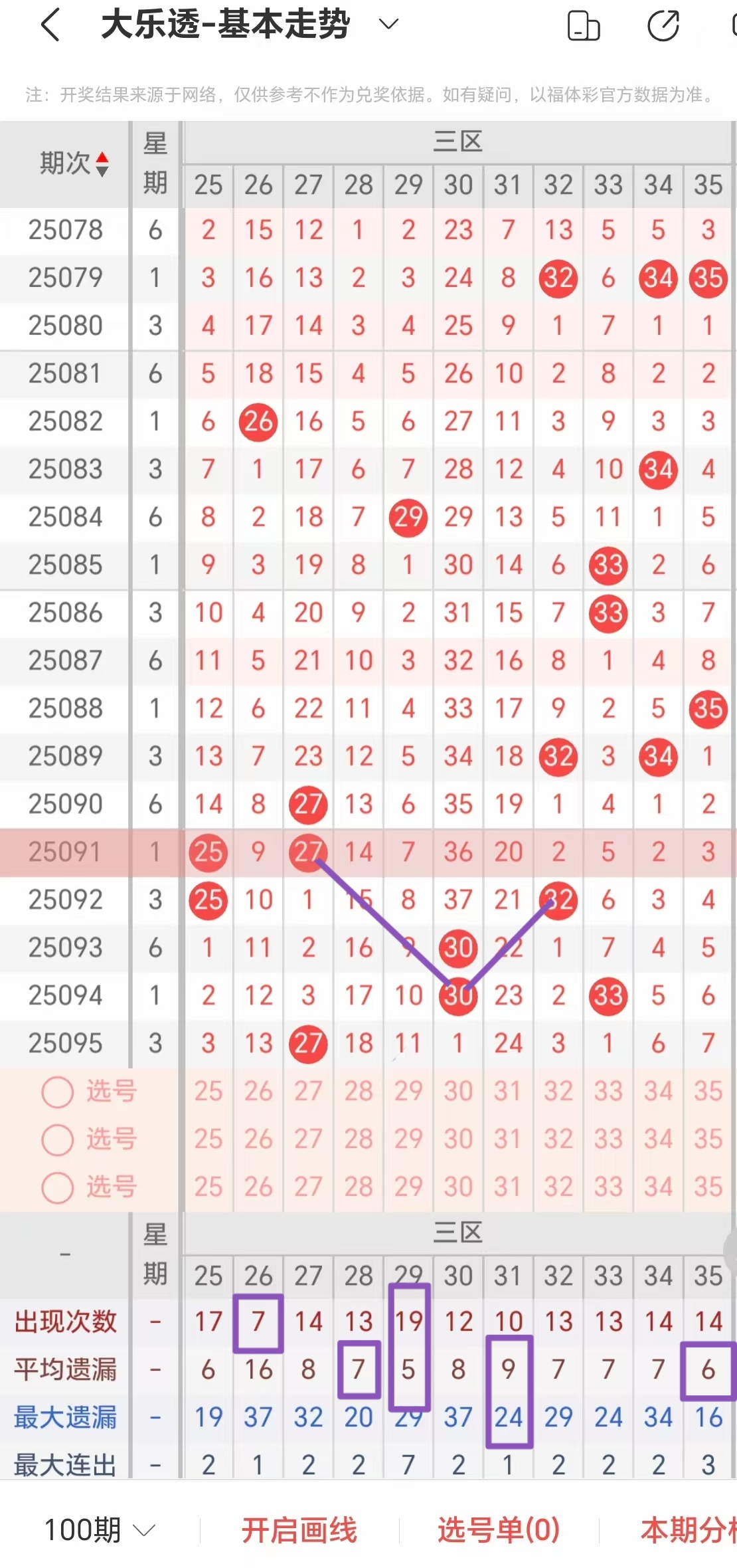Expand the 大乐透-基本走势 title dropdown
Image resolution: width=737 pixels, height=1568 pixels.
[388, 25]
